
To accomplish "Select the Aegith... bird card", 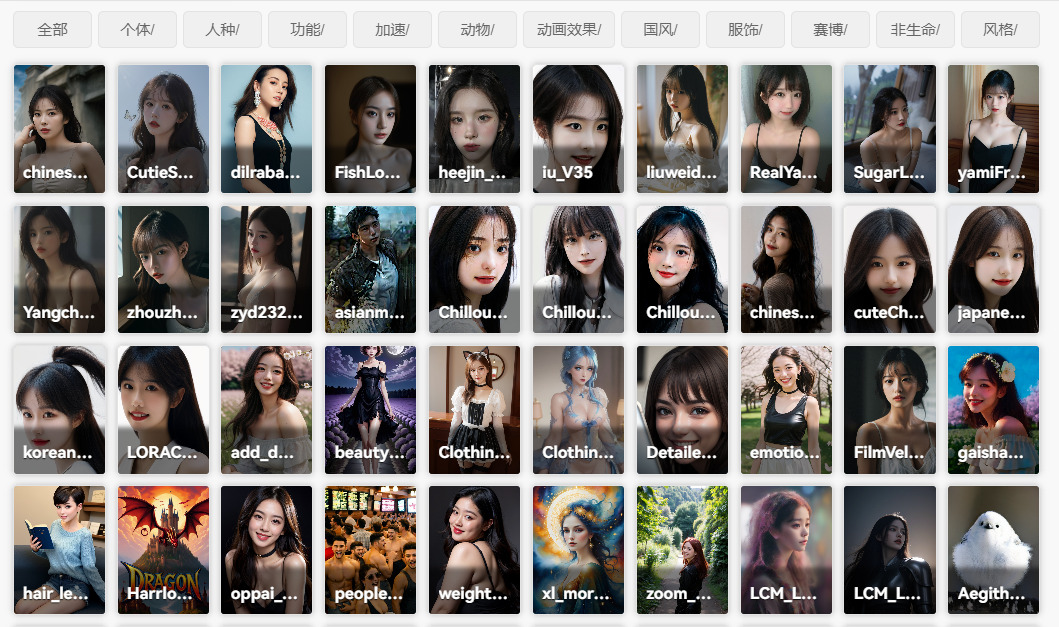I will click(x=992, y=550).
